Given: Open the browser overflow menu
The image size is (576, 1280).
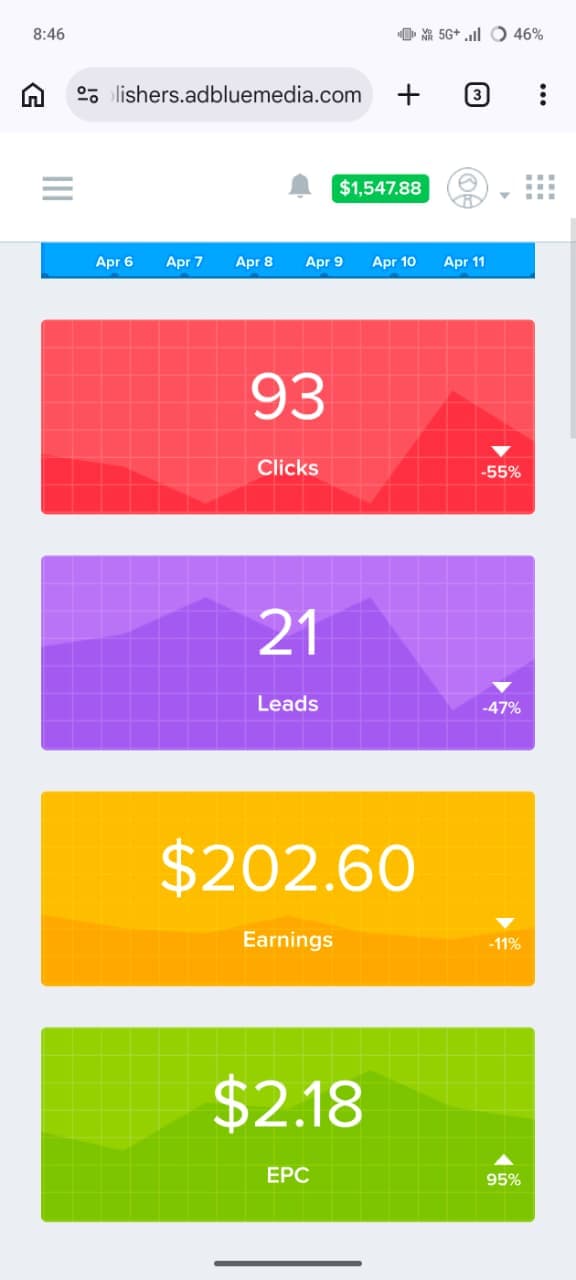Looking at the screenshot, I should click(542, 95).
